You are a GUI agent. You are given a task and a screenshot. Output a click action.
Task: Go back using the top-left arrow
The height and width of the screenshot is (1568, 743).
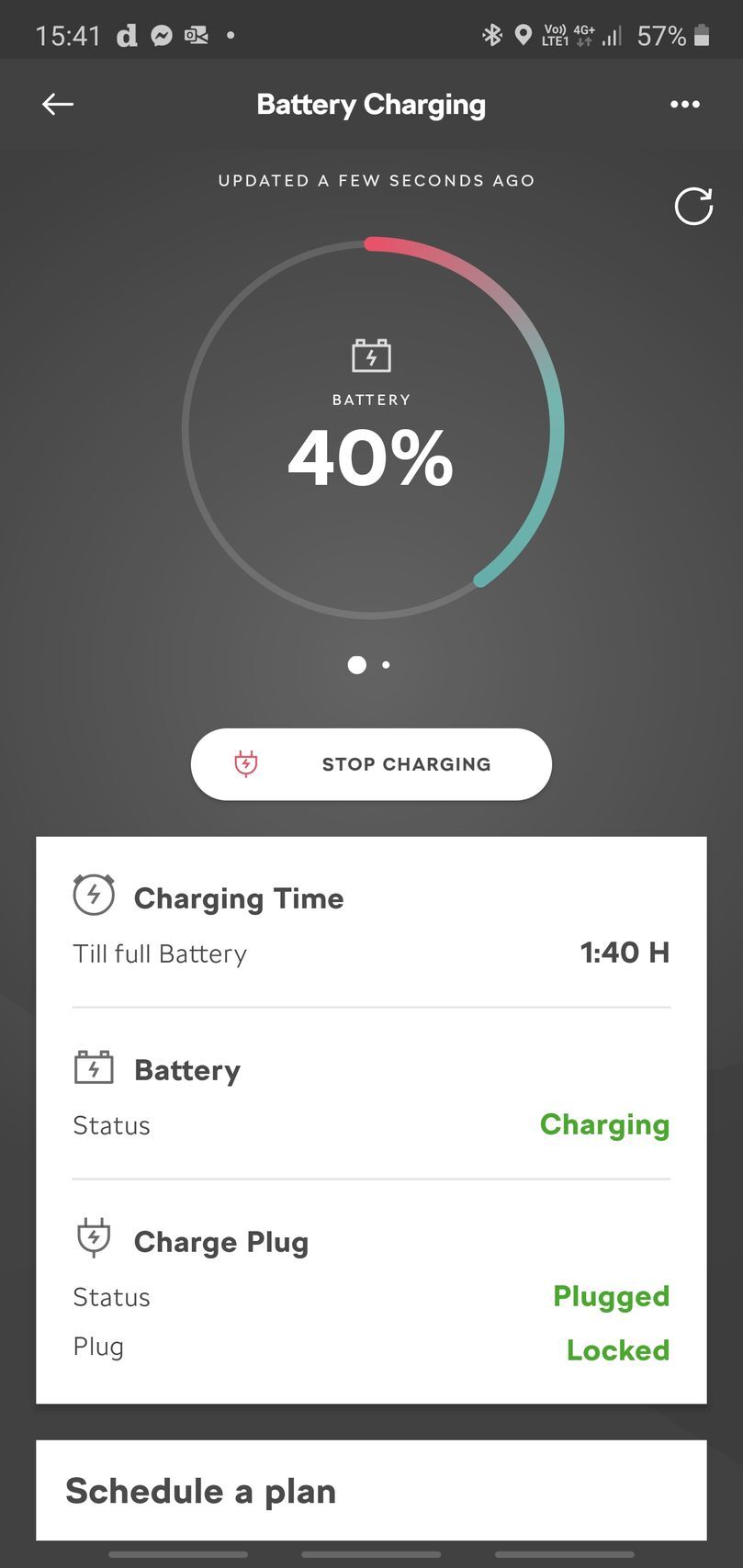[x=57, y=105]
